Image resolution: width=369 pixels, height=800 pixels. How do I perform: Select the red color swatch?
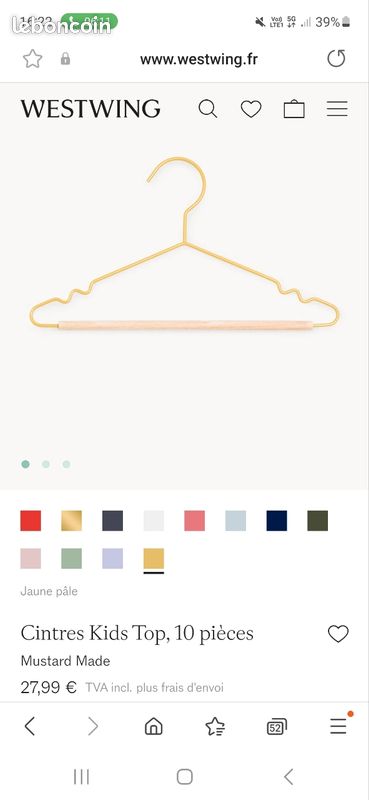pyautogui.click(x=31, y=520)
